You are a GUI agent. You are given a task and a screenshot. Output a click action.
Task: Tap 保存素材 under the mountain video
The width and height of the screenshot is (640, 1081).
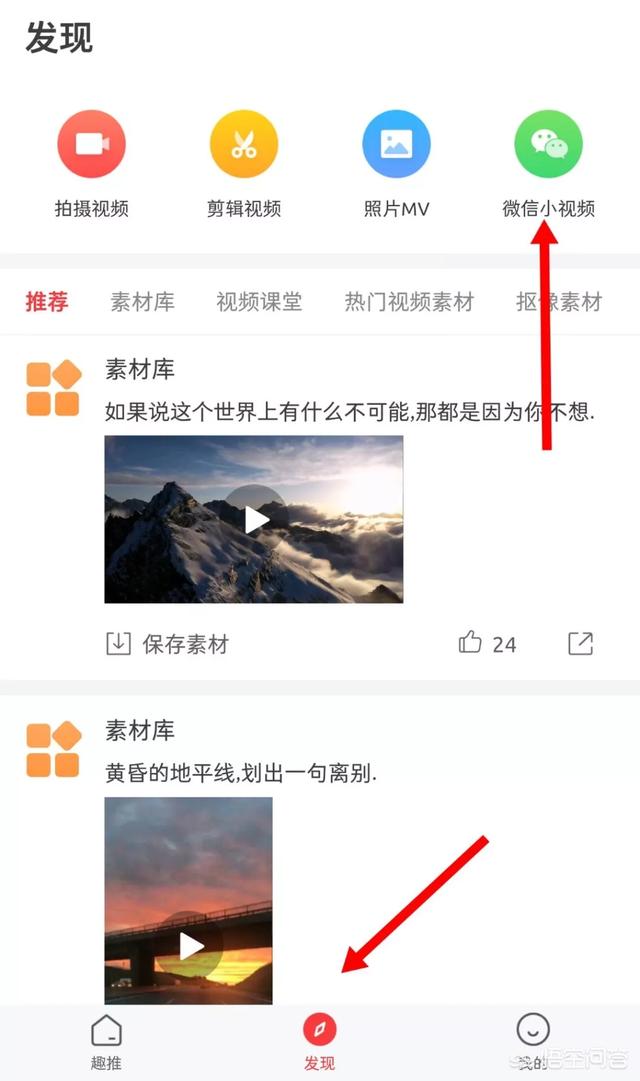pos(167,644)
